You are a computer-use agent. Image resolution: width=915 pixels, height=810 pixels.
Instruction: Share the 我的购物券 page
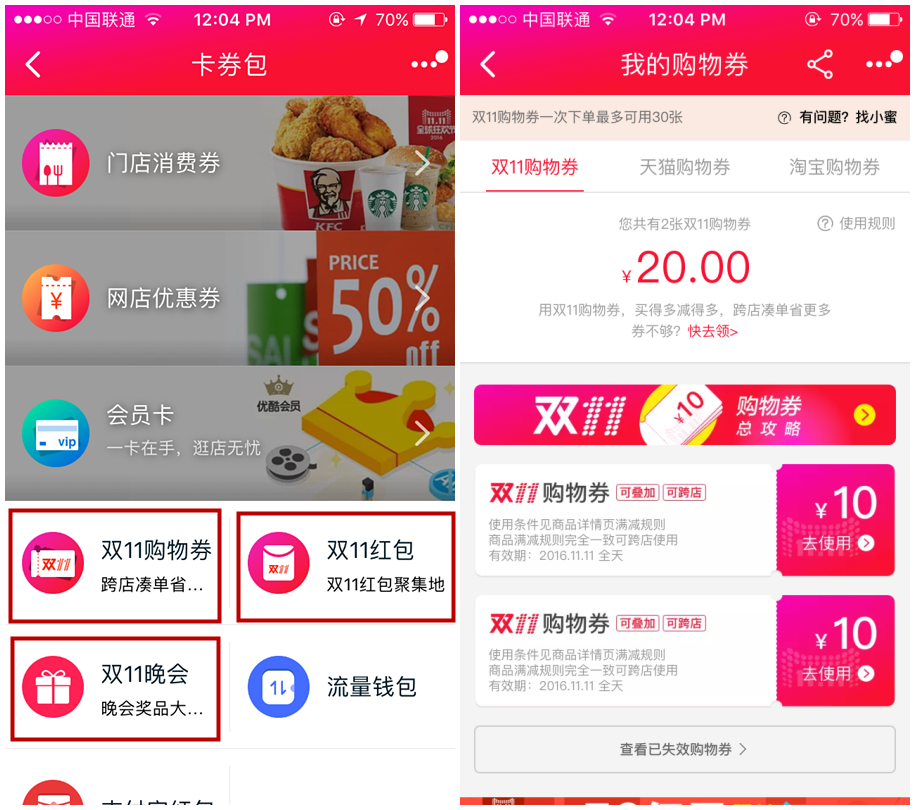coord(820,65)
